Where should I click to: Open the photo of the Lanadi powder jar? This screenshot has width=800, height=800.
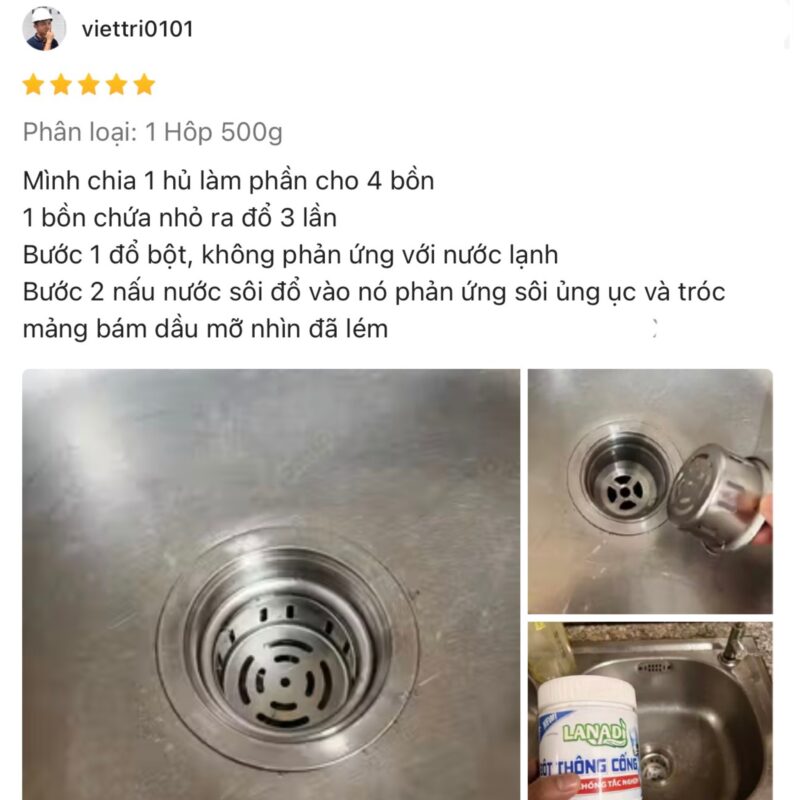point(650,711)
